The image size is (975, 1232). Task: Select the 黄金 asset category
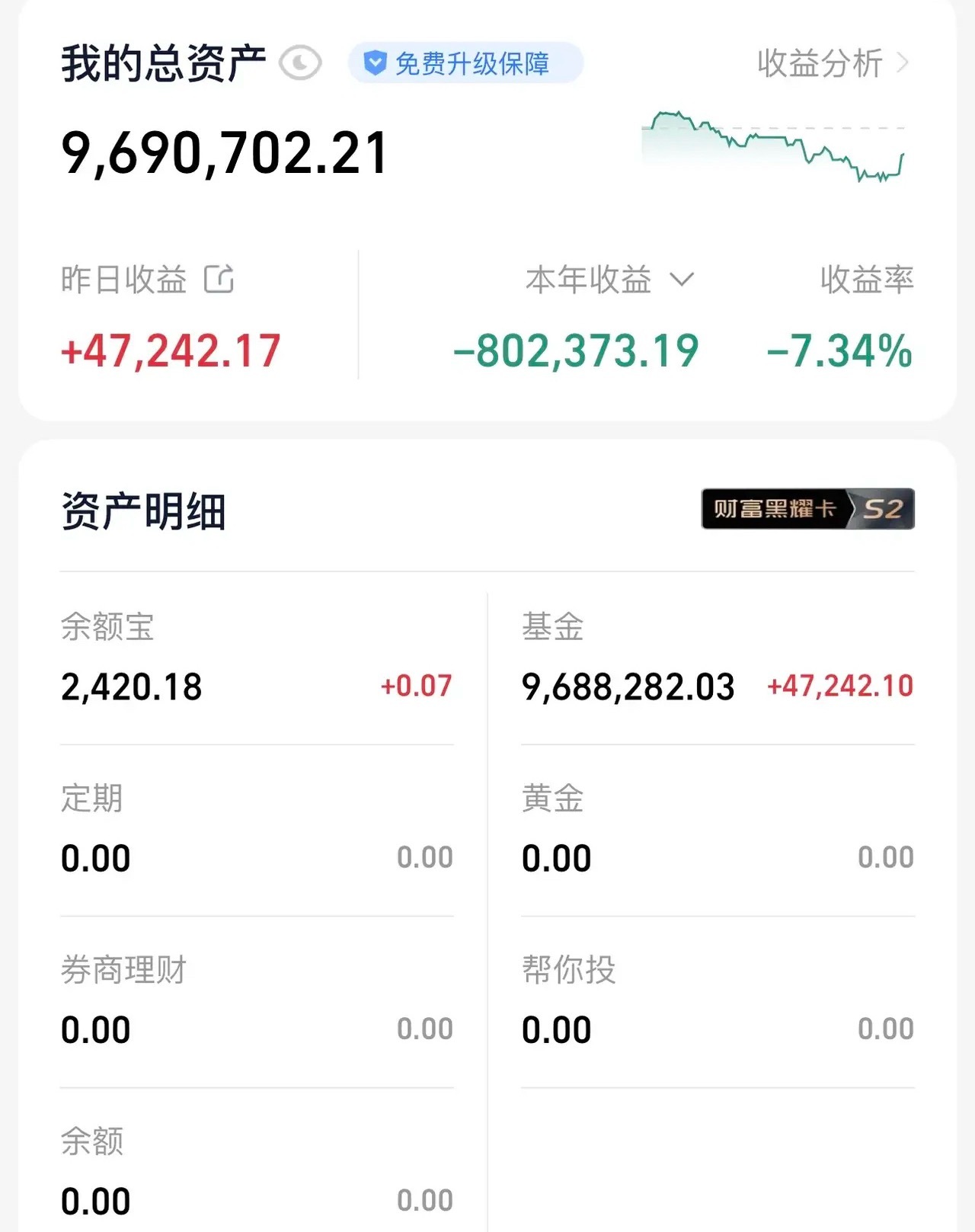click(716, 829)
